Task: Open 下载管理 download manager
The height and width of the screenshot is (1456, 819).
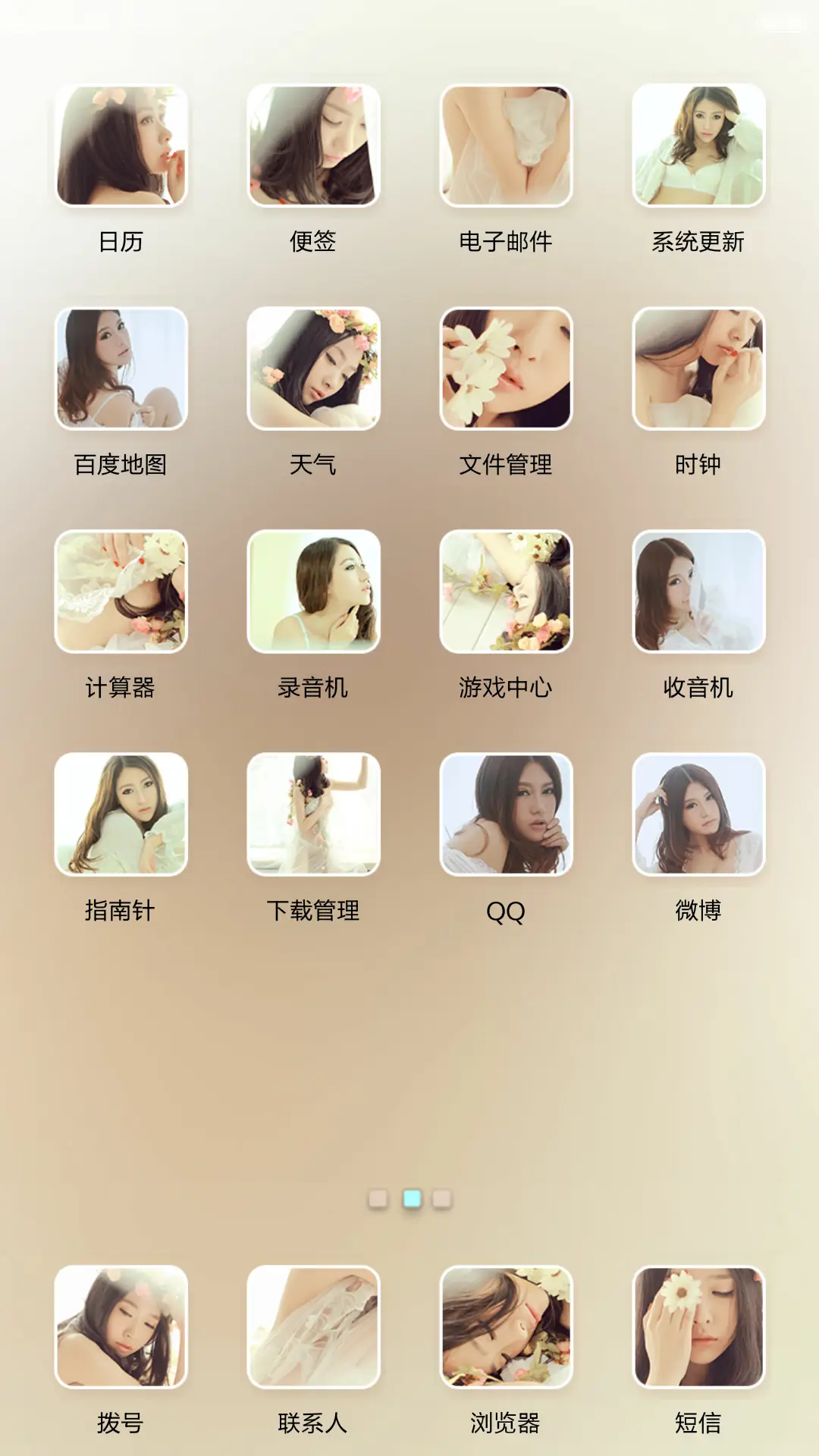Action: point(313,814)
